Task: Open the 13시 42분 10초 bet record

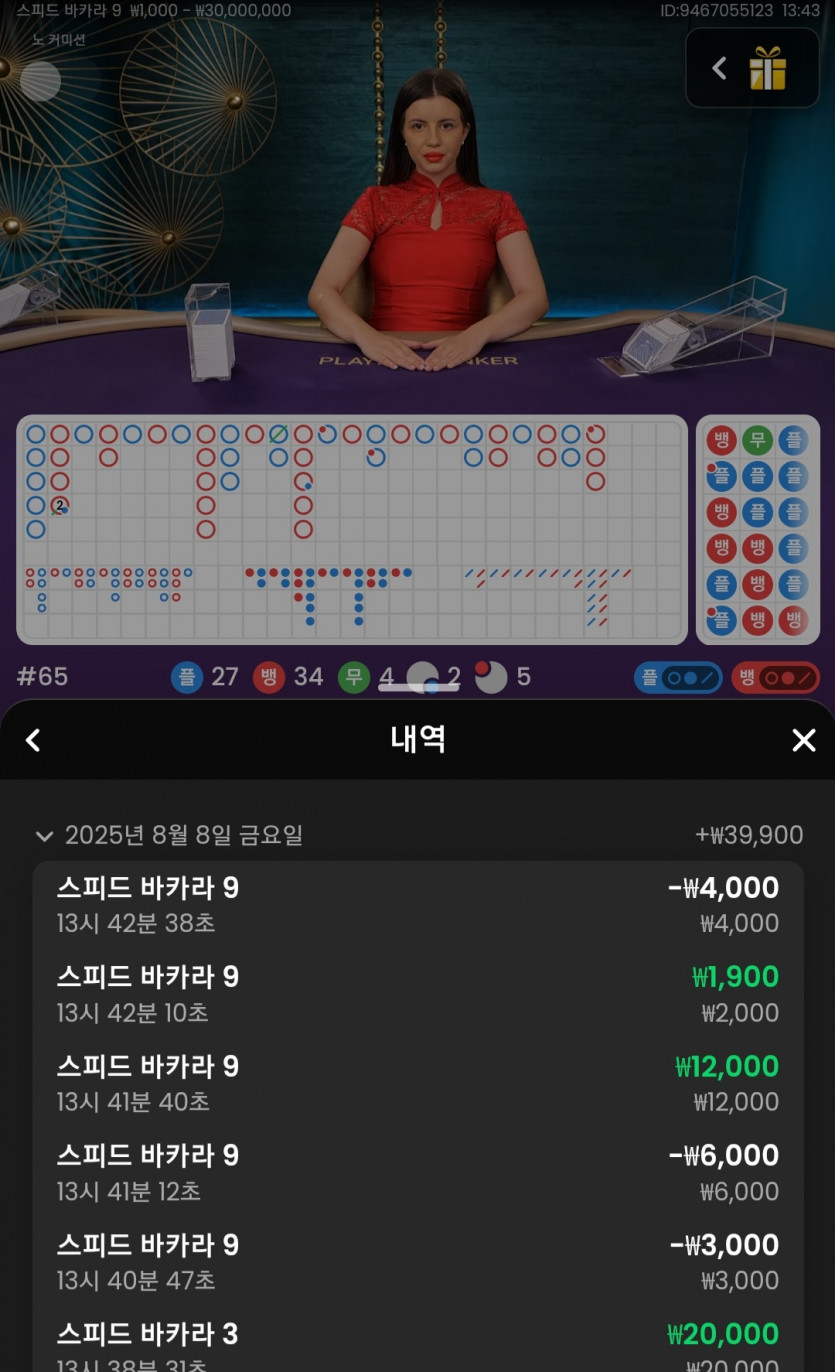Action: 417,994
